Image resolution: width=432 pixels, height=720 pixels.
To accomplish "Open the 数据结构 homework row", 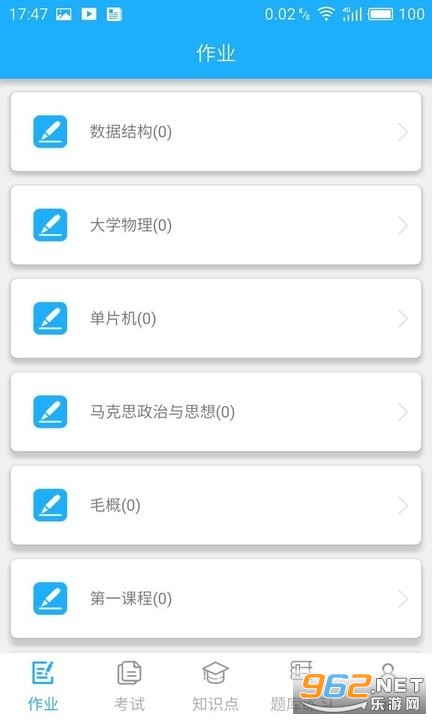I will click(x=216, y=132).
